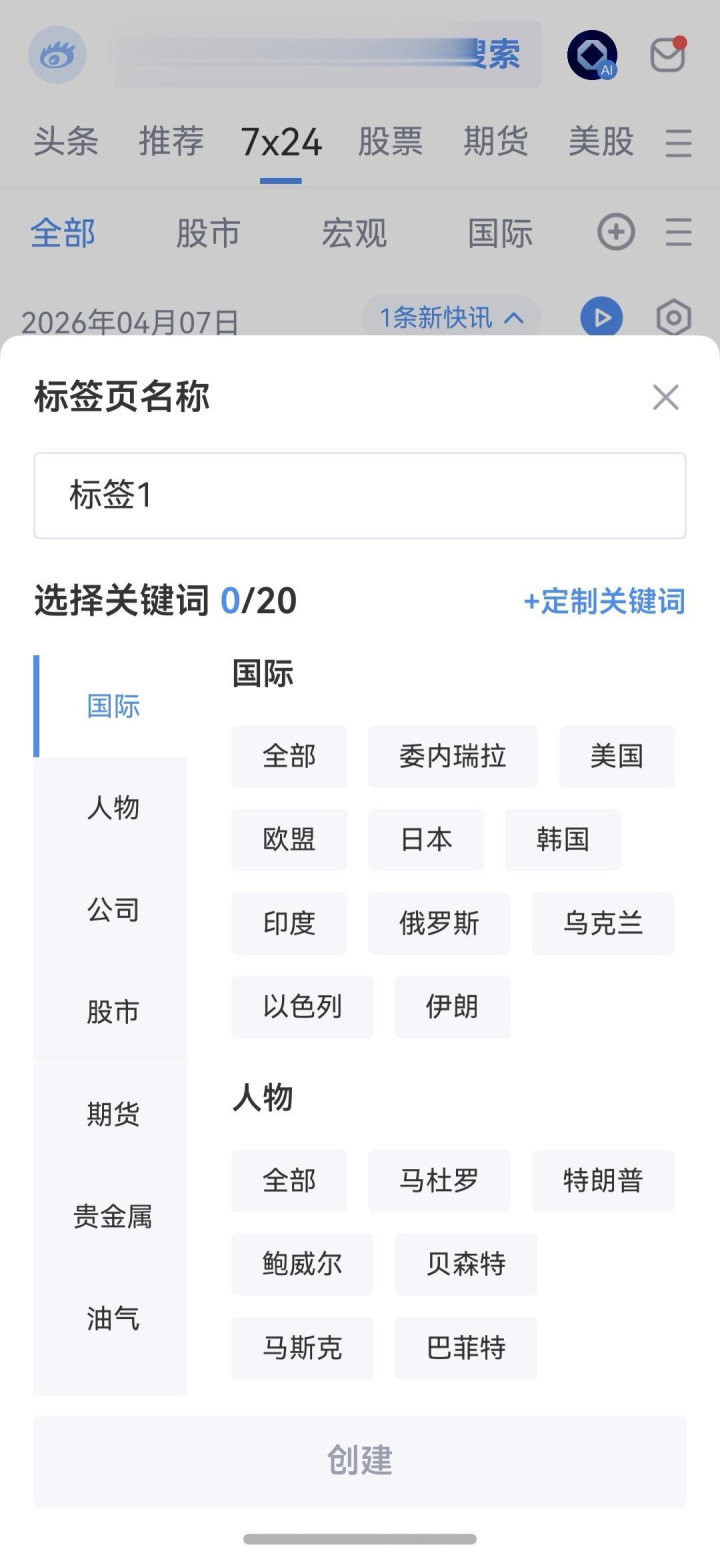Screen dimensions: 720x1557
Task: Add the 日本 keyword chip
Action: tap(426, 839)
